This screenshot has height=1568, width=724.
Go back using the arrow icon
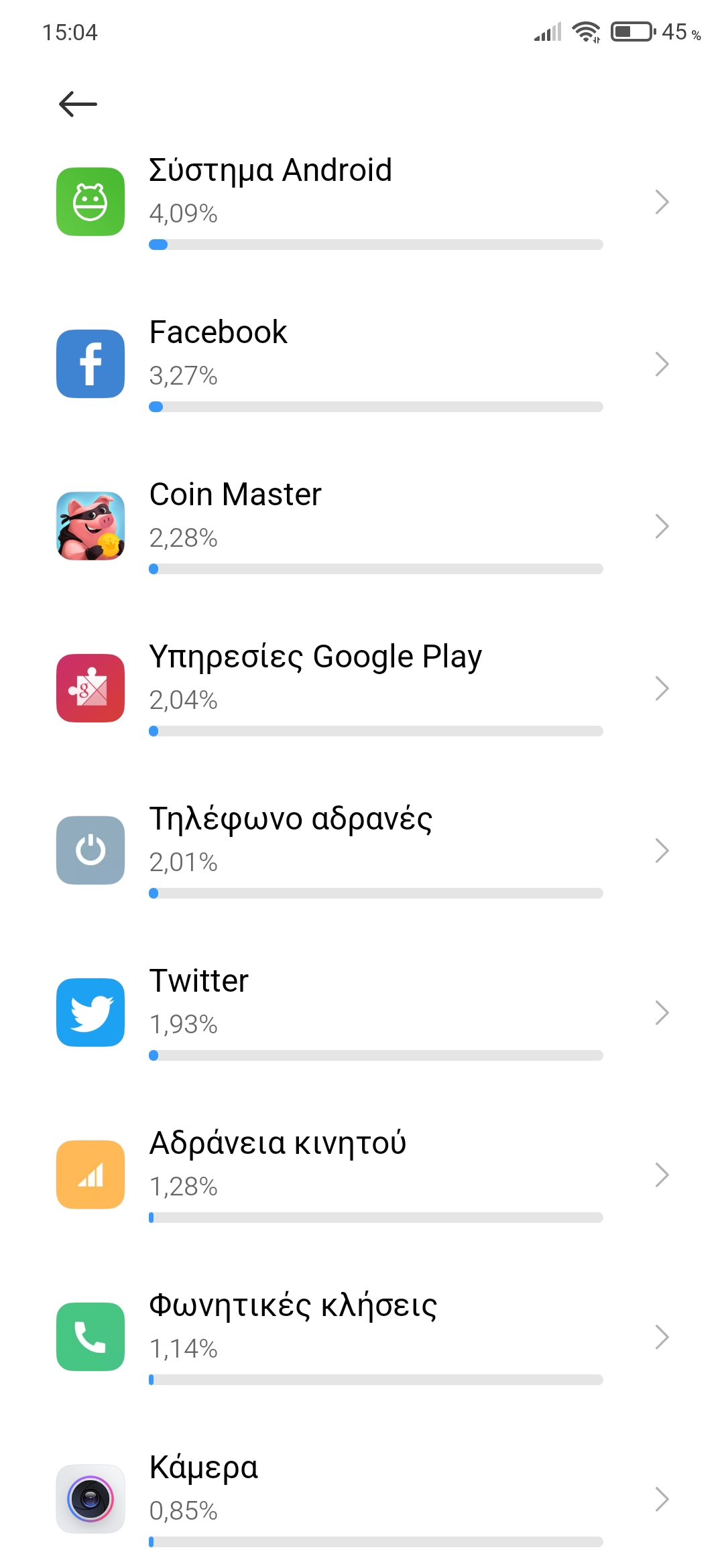[78, 104]
